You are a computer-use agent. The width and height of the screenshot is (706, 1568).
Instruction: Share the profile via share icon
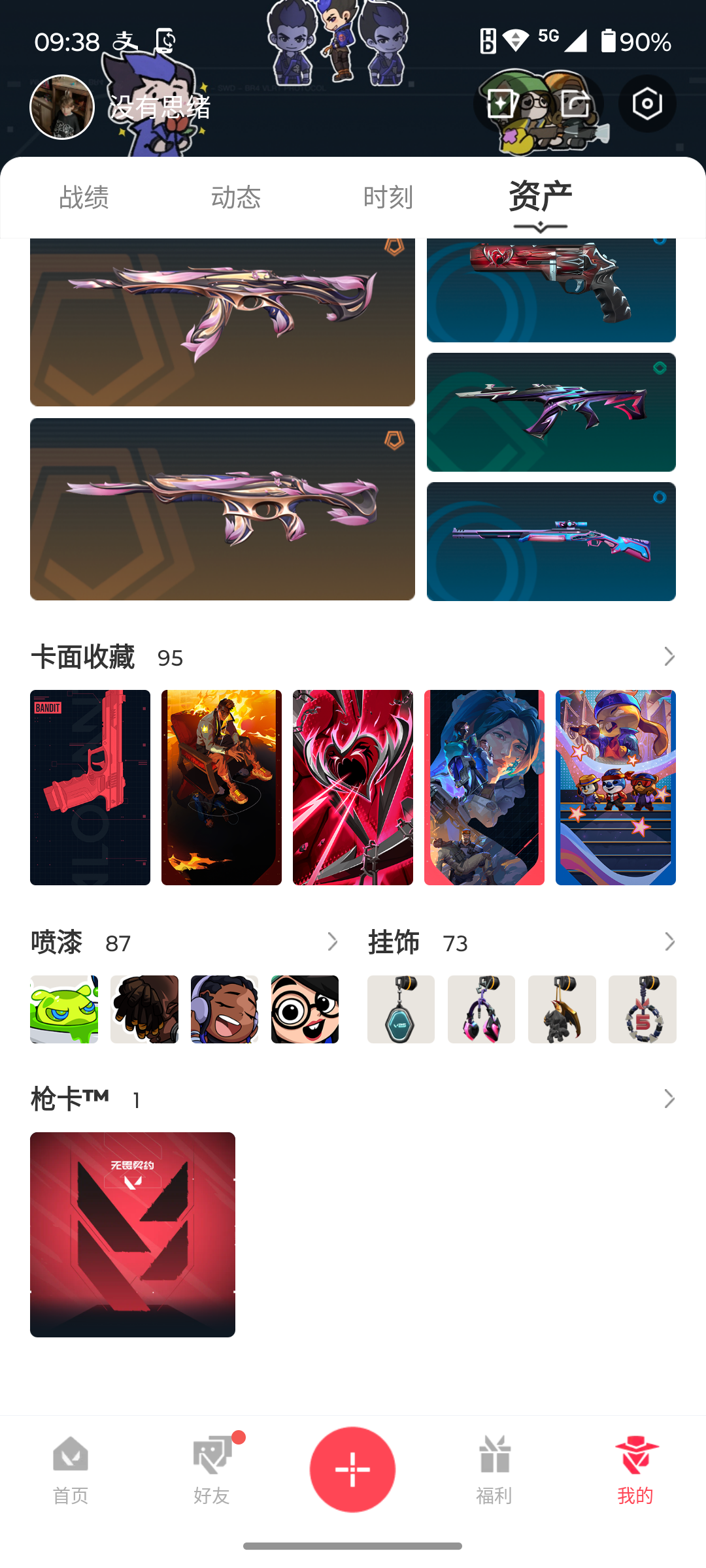575,104
